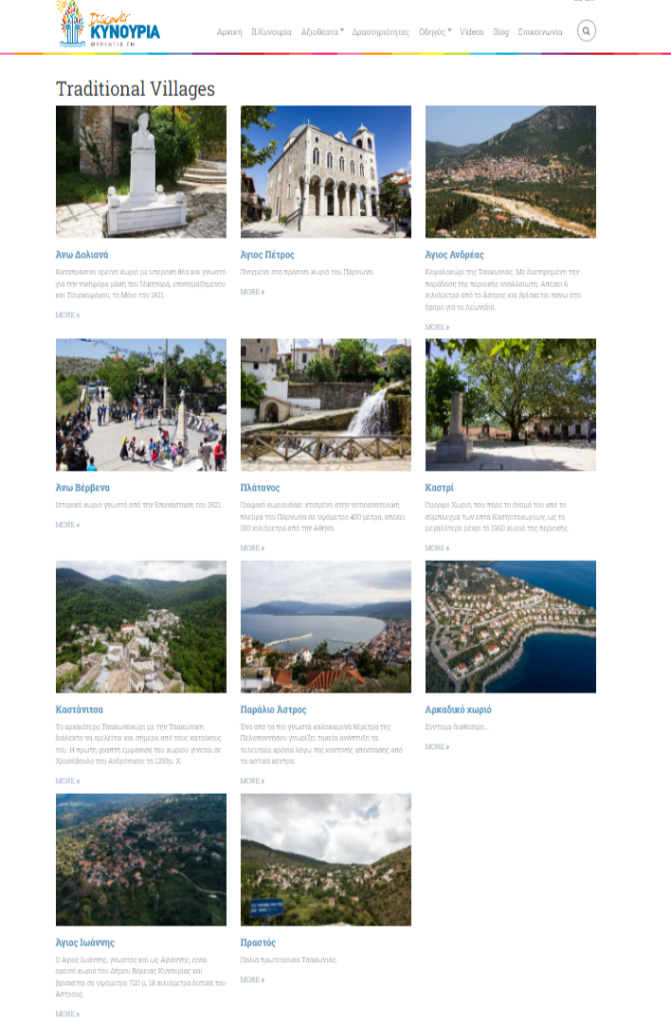Screen dimensions: 671x1023
Task: Open the Άνω Βέρβενα village photo
Action: (x=141, y=404)
